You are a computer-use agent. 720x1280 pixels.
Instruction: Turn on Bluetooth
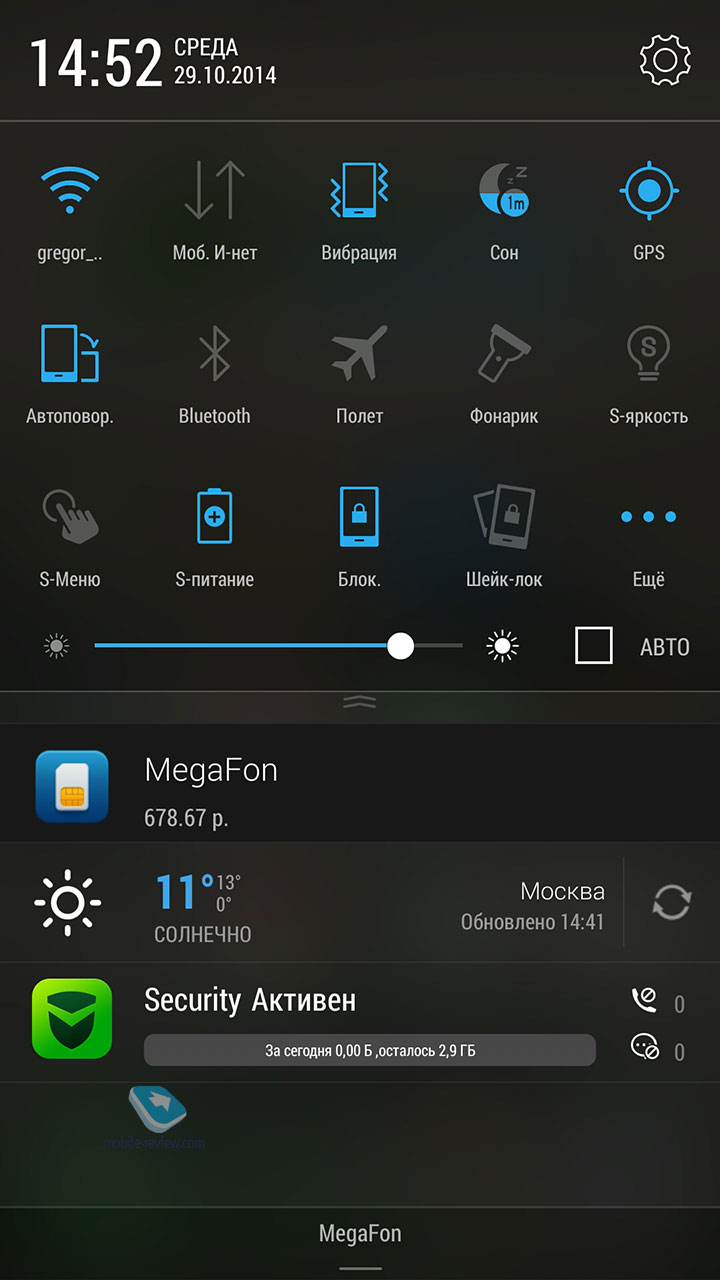click(x=215, y=375)
